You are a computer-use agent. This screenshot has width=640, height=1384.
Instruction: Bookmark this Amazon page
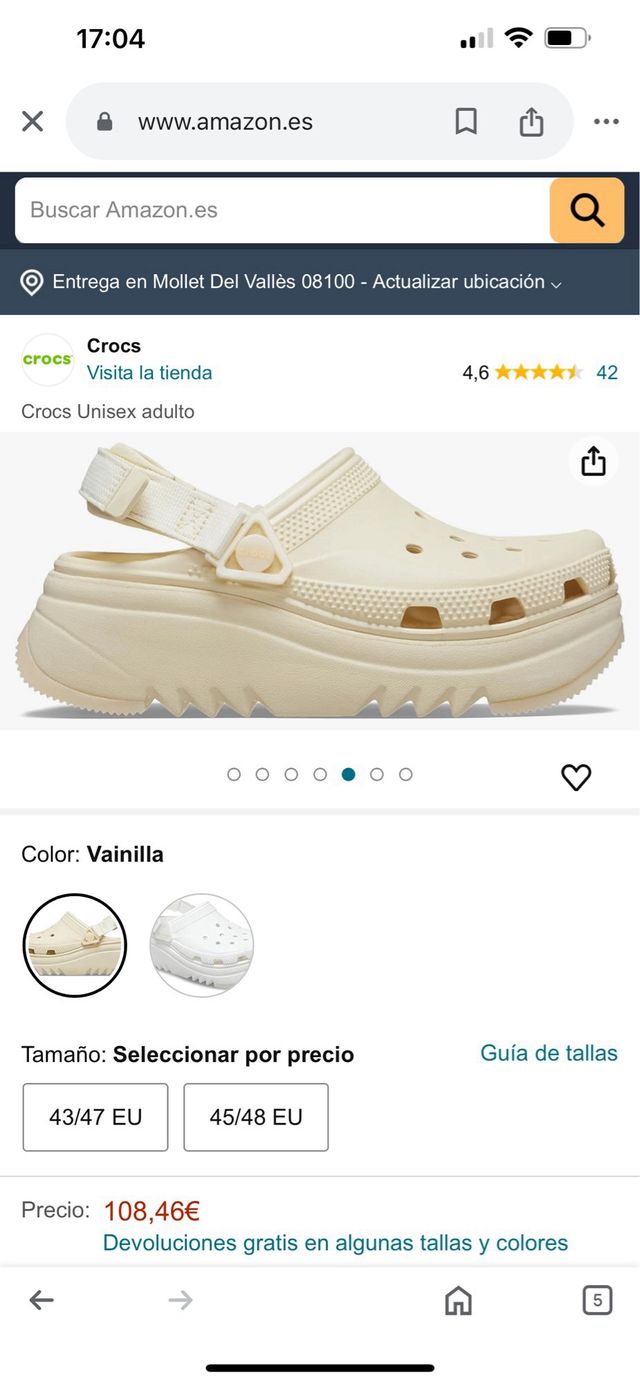coord(466,122)
